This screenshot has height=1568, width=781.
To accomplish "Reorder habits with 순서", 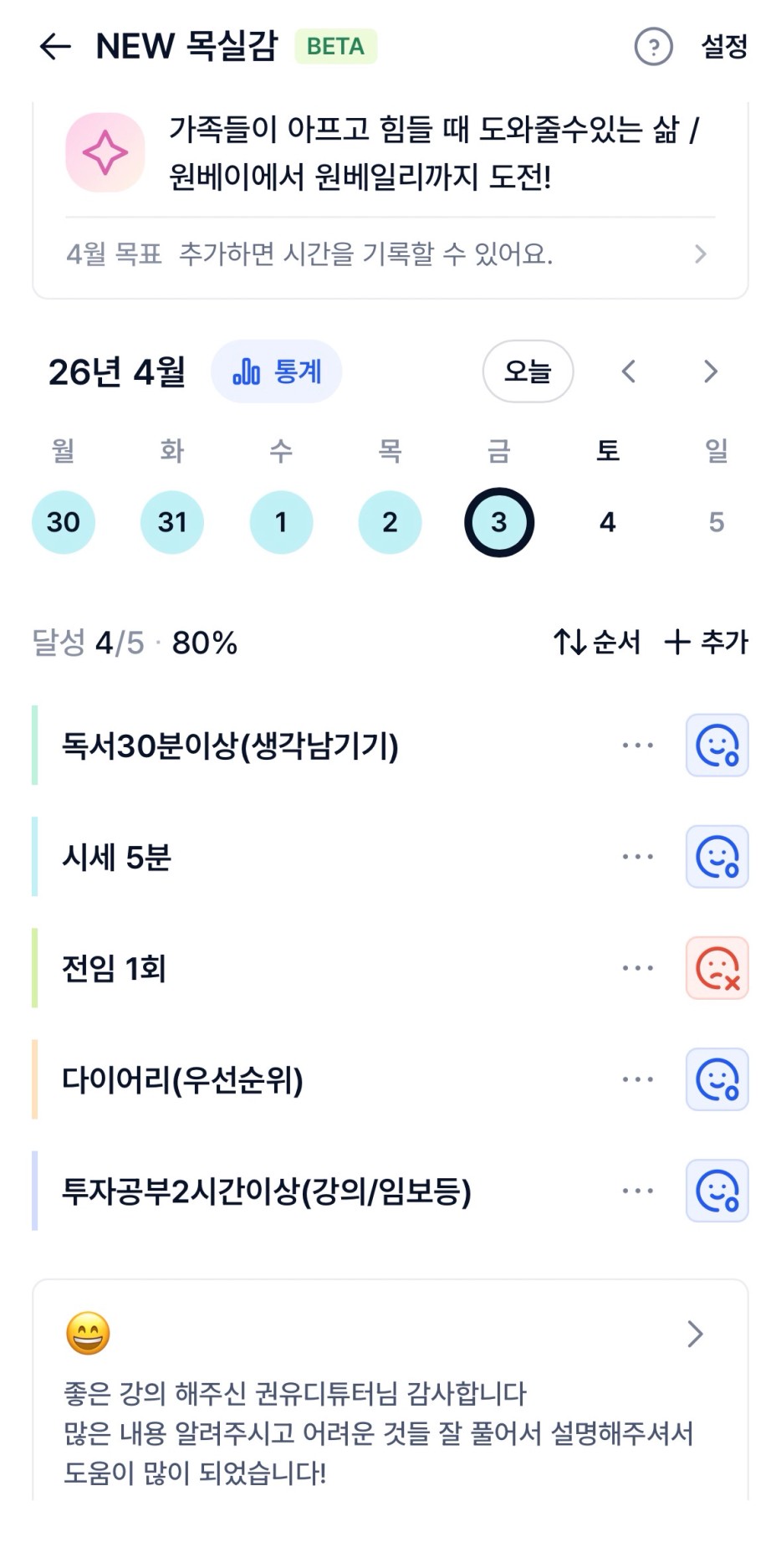I will 597,643.
